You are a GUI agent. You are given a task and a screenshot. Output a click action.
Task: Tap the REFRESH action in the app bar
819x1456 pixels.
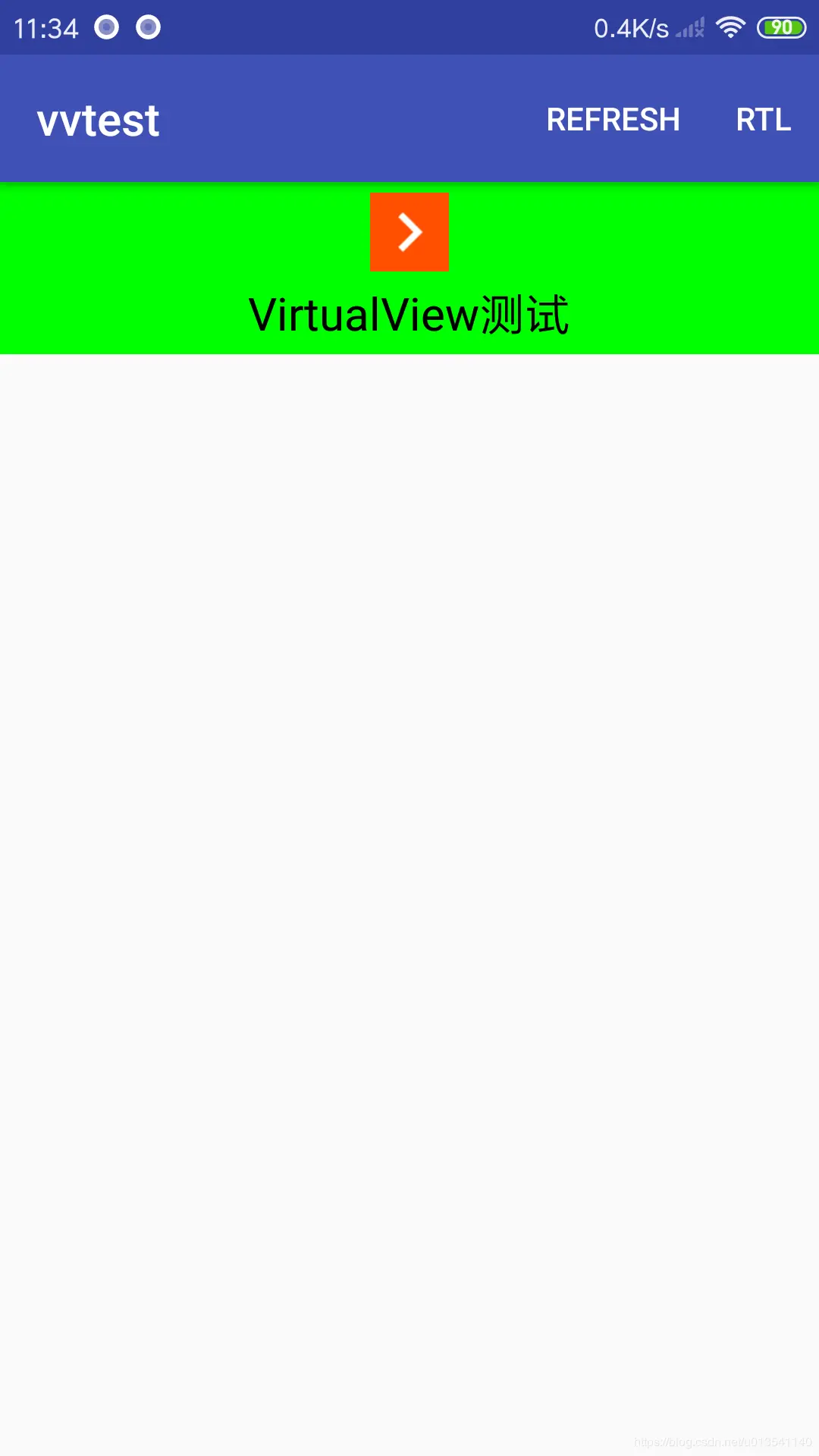pos(613,120)
